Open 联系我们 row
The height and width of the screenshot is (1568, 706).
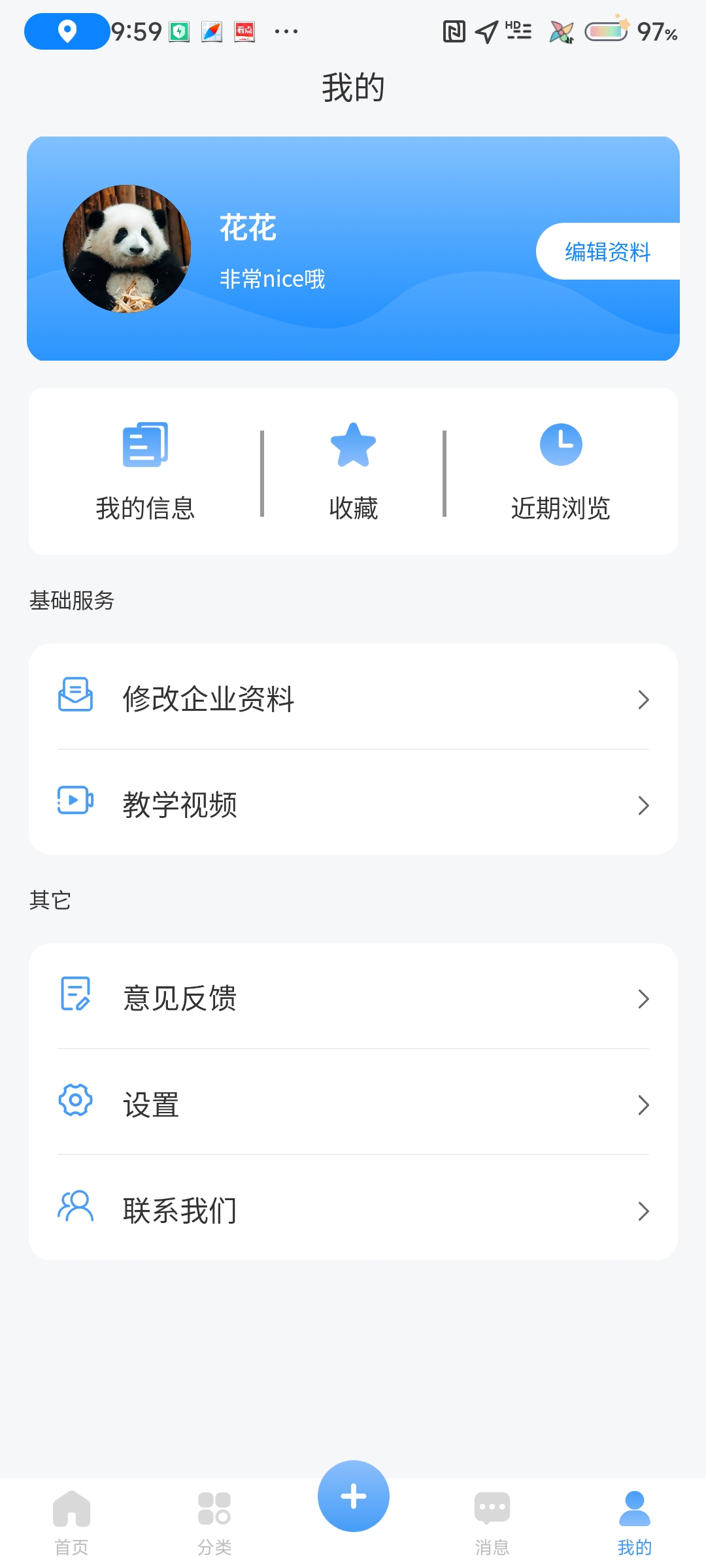[x=353, y=1209]
